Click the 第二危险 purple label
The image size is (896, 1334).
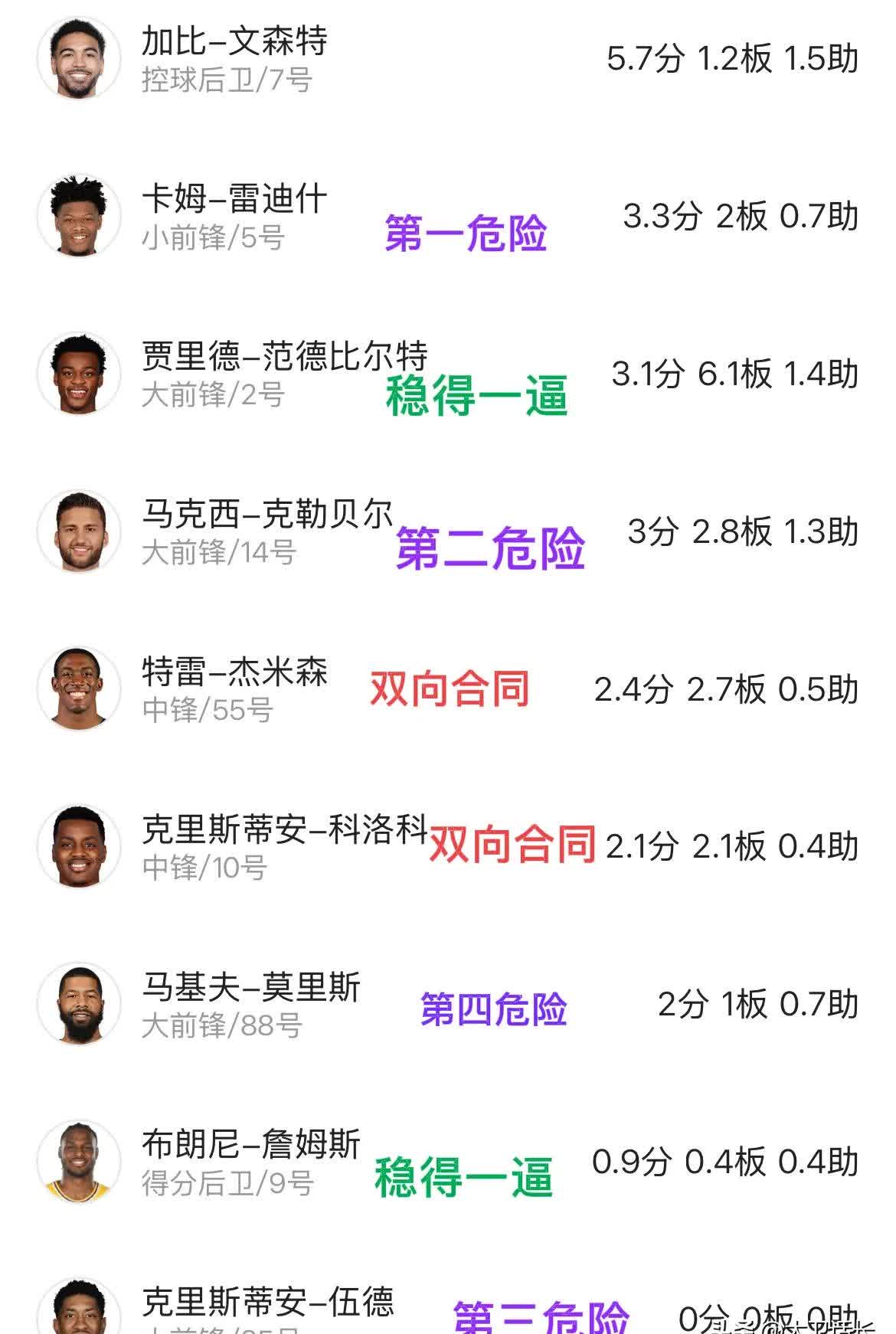click(x=491, y=550)
